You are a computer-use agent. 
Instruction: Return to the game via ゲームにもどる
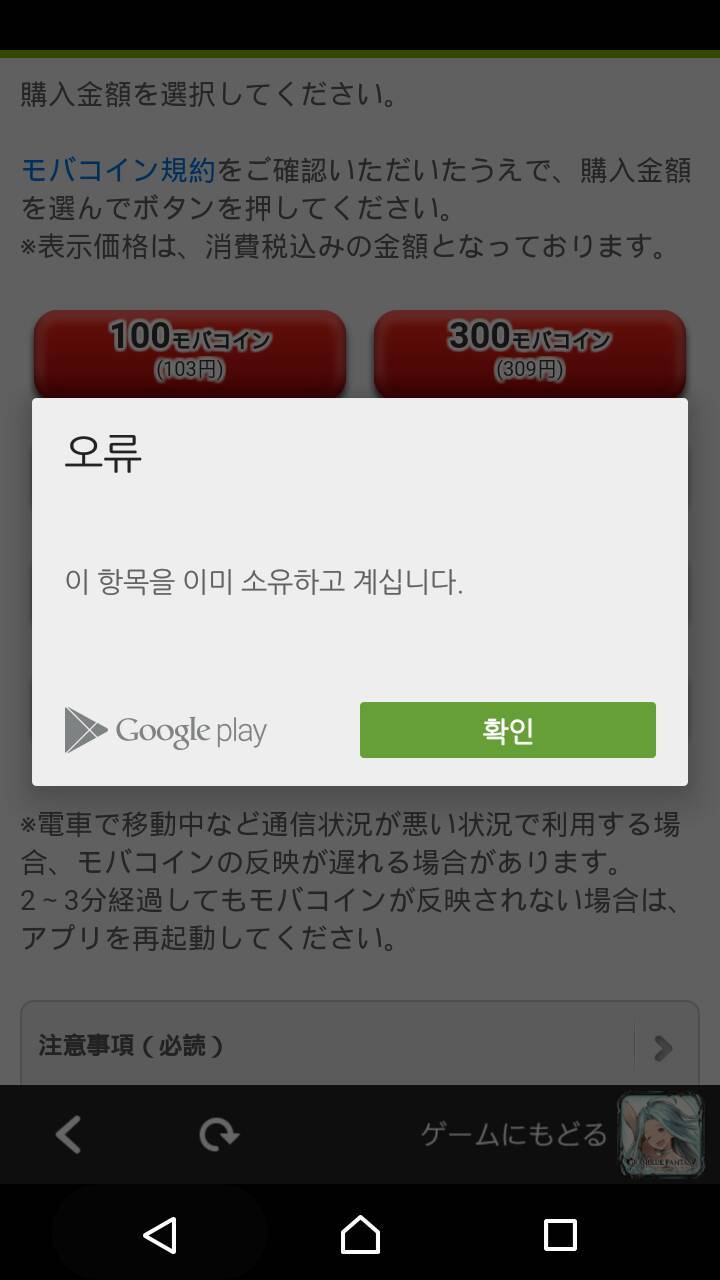coord(512,1135)
